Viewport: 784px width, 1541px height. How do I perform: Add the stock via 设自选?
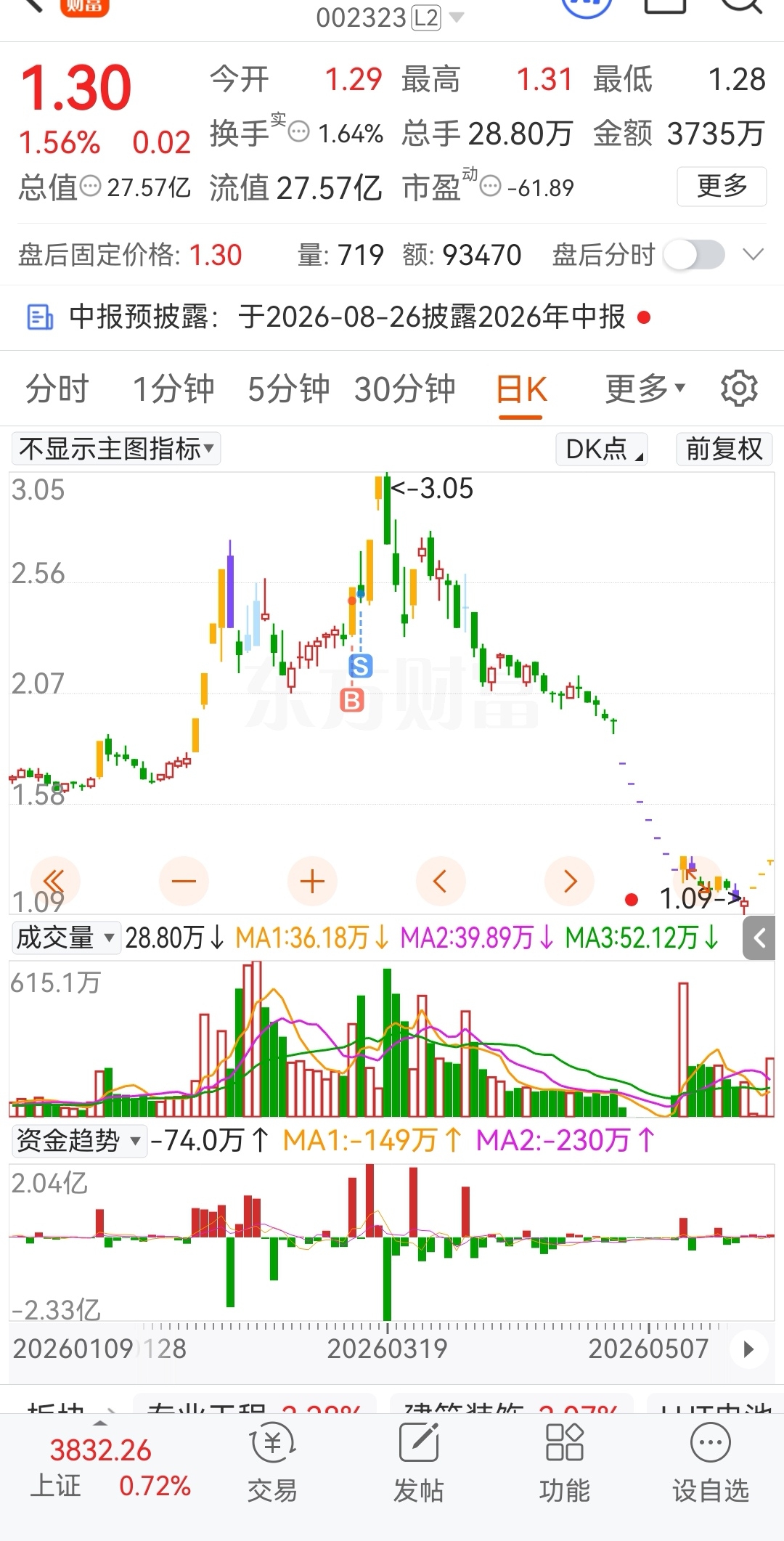coord(710,1461)
